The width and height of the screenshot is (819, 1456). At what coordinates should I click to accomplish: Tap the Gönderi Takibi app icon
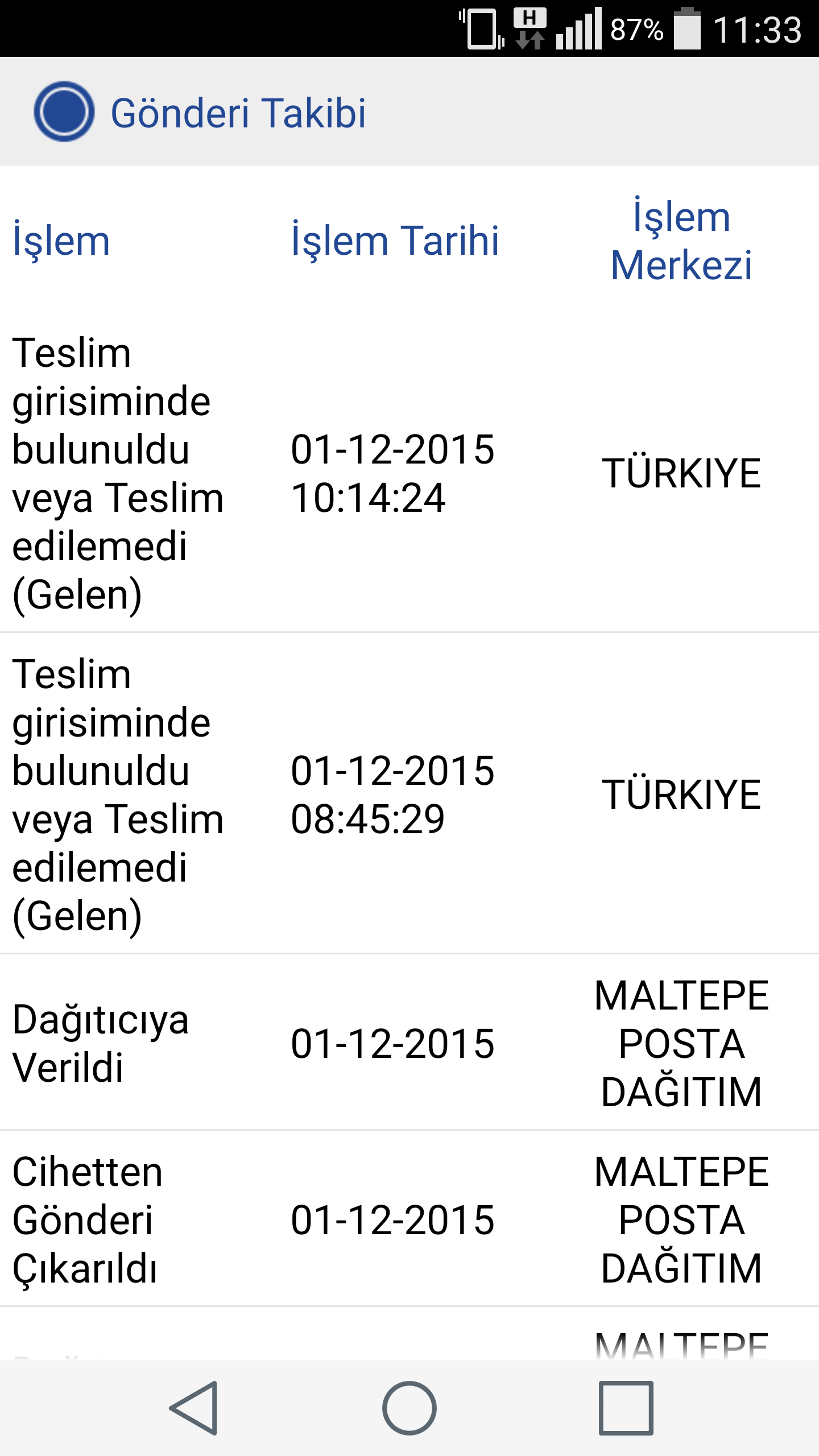pyautogui.click(x=64, y=111)
